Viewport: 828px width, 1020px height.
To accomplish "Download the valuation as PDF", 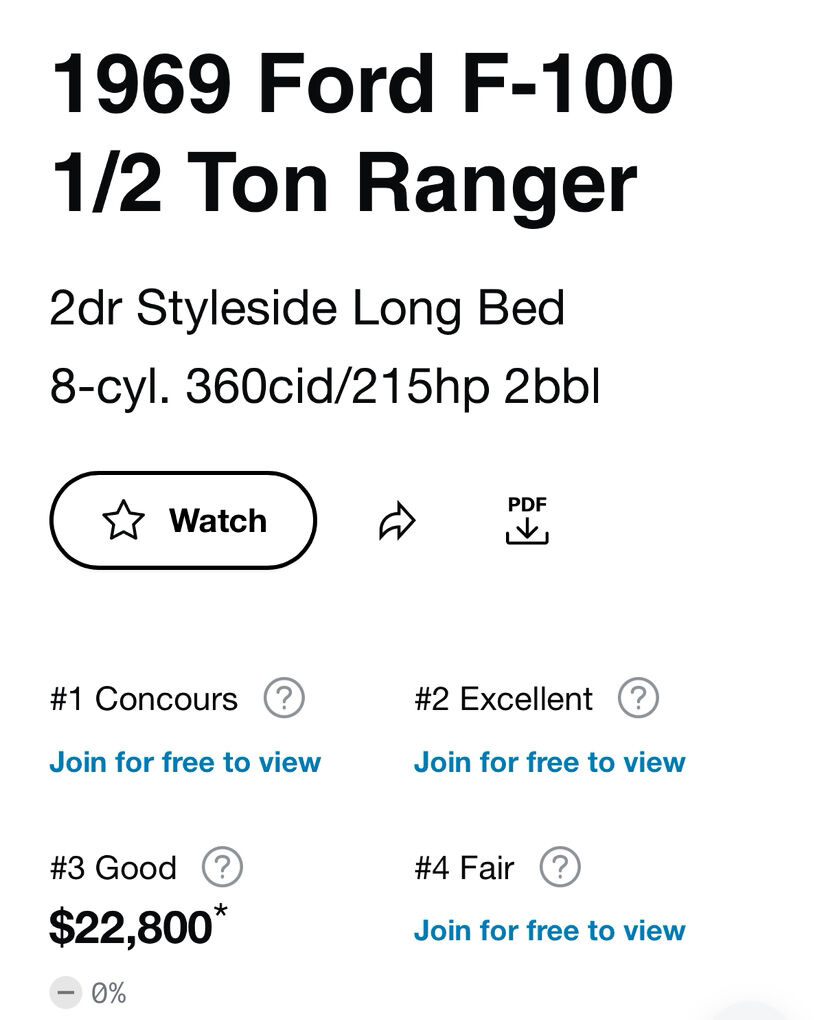I will [x=527, y=520].
